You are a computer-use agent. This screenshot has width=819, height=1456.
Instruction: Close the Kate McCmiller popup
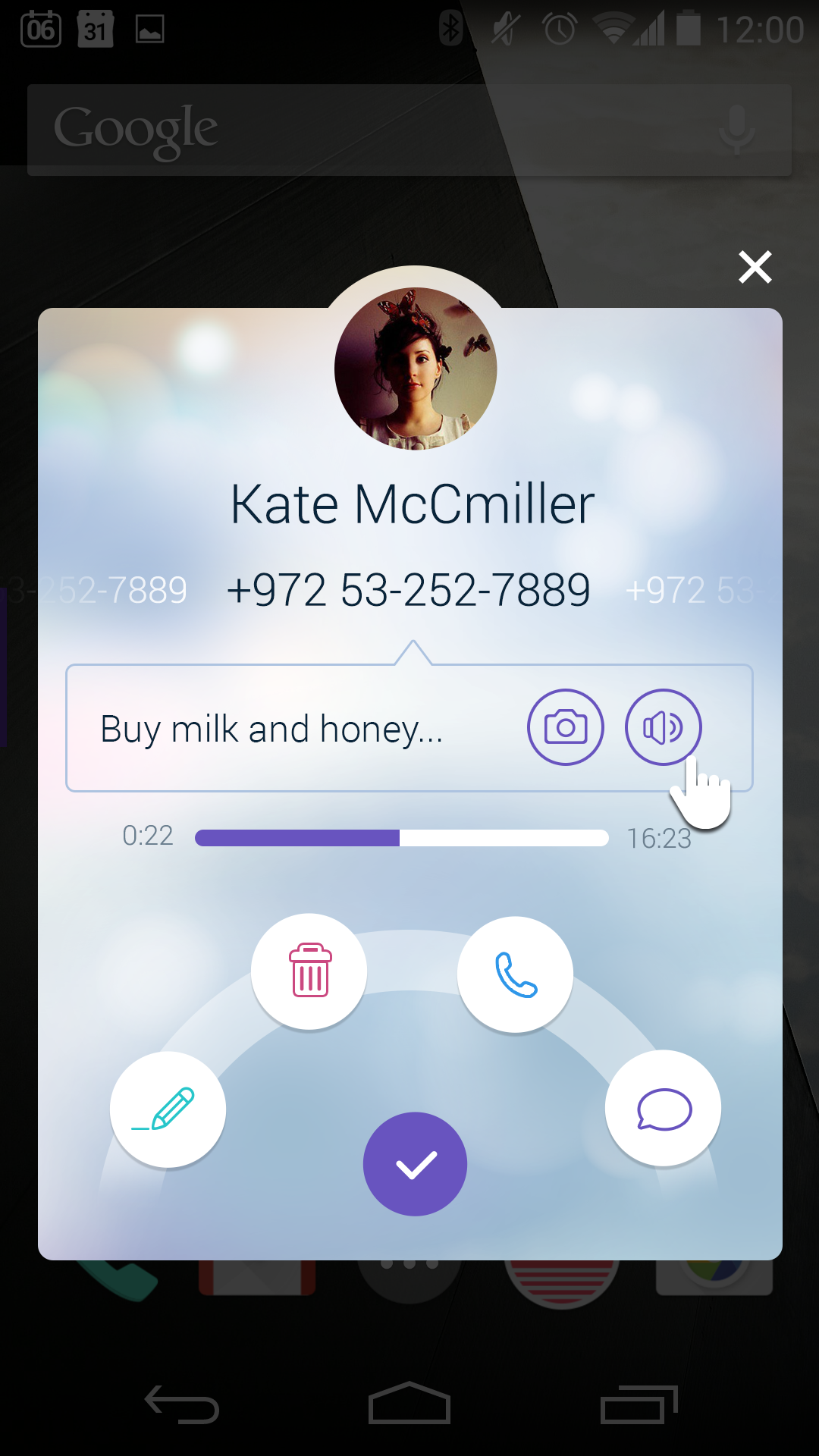755,268
